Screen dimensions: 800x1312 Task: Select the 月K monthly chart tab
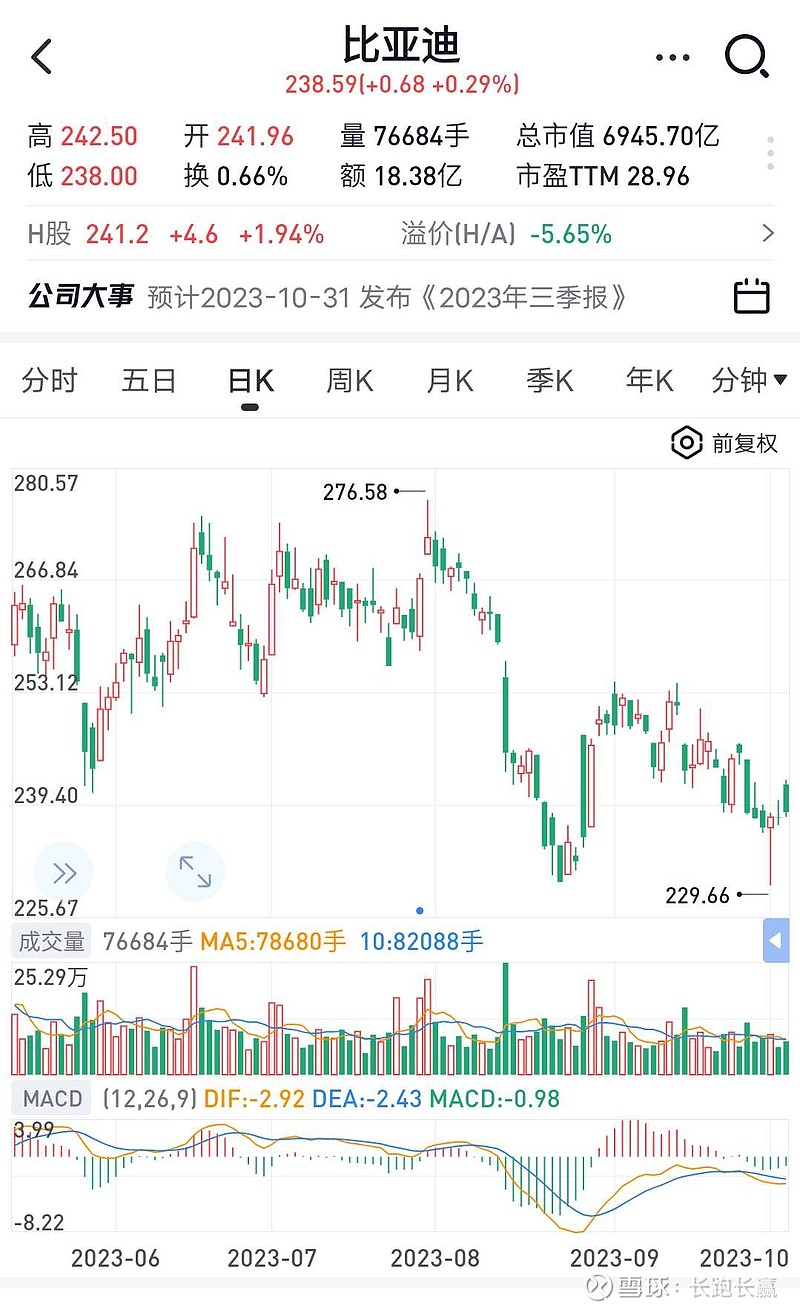(448, 381)
